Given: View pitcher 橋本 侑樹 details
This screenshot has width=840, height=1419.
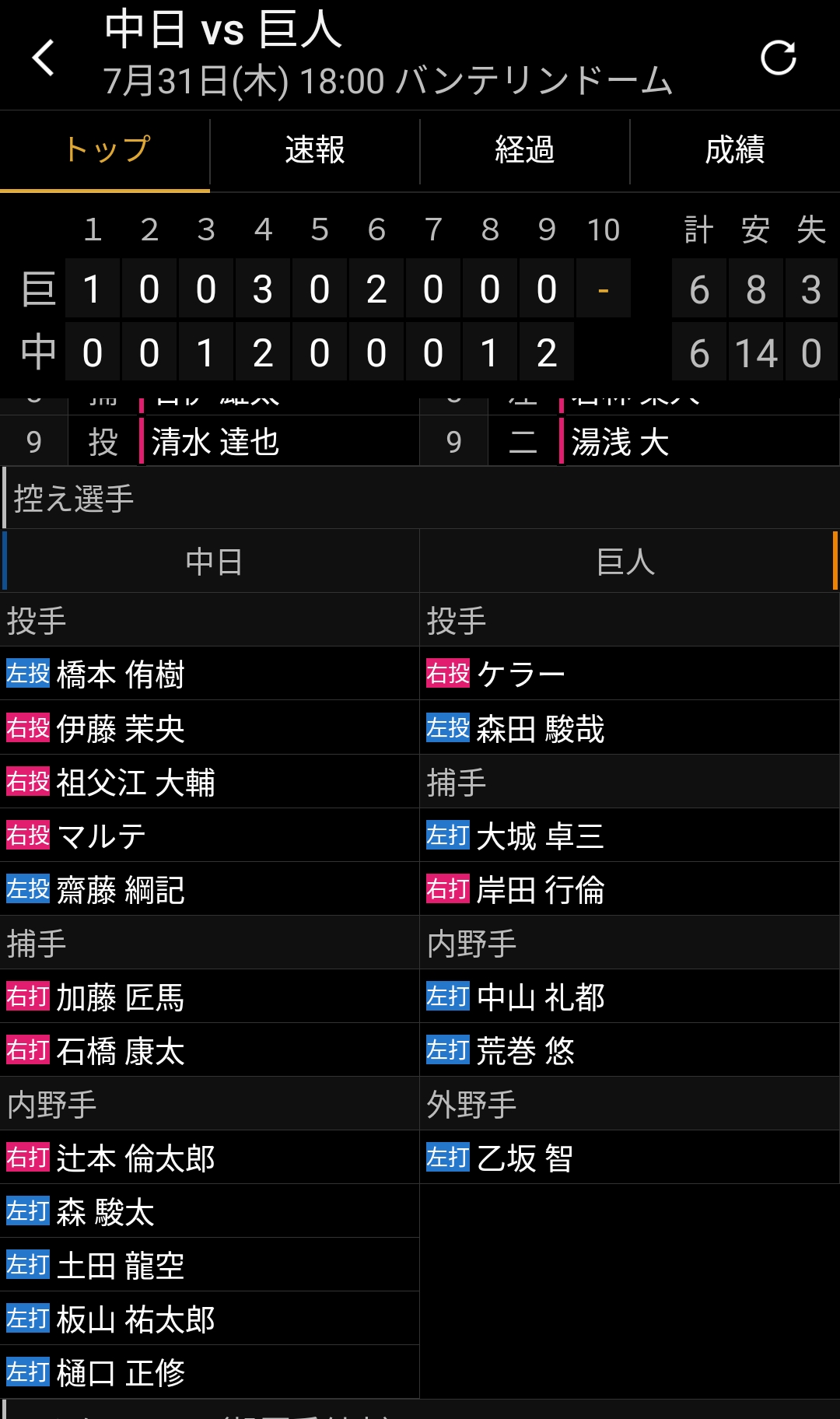Looking at the screenshot, I should [x=210, y=674].
